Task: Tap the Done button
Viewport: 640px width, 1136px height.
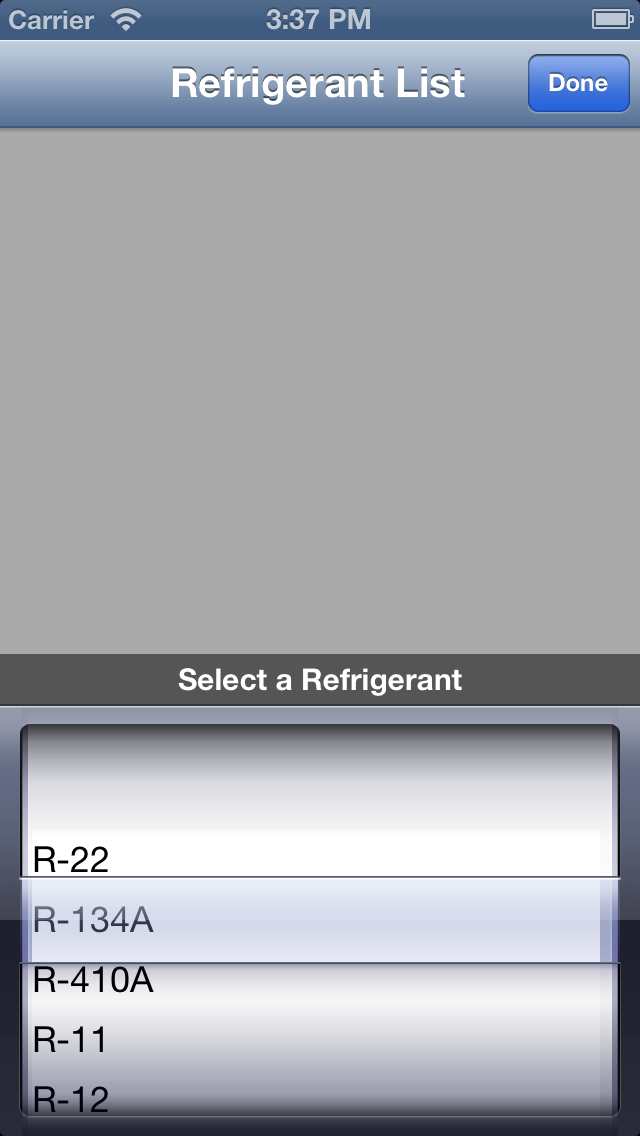Action: coord(578,84)
